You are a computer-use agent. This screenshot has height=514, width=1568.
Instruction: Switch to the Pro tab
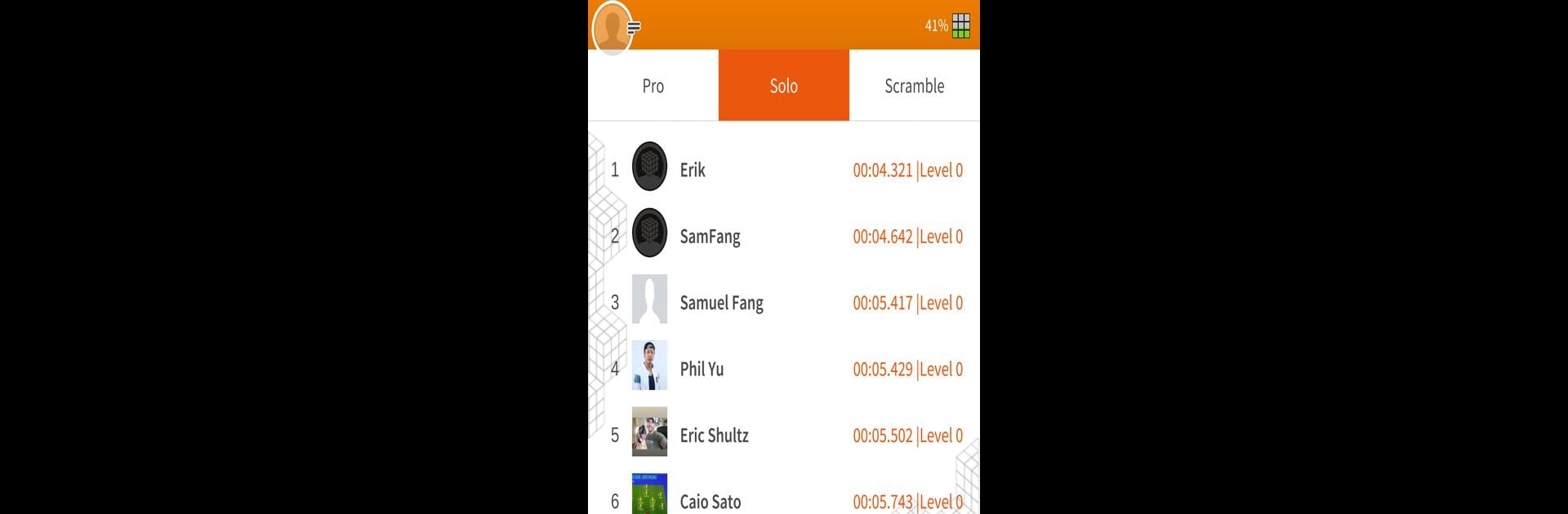click(x=653, y=86)
